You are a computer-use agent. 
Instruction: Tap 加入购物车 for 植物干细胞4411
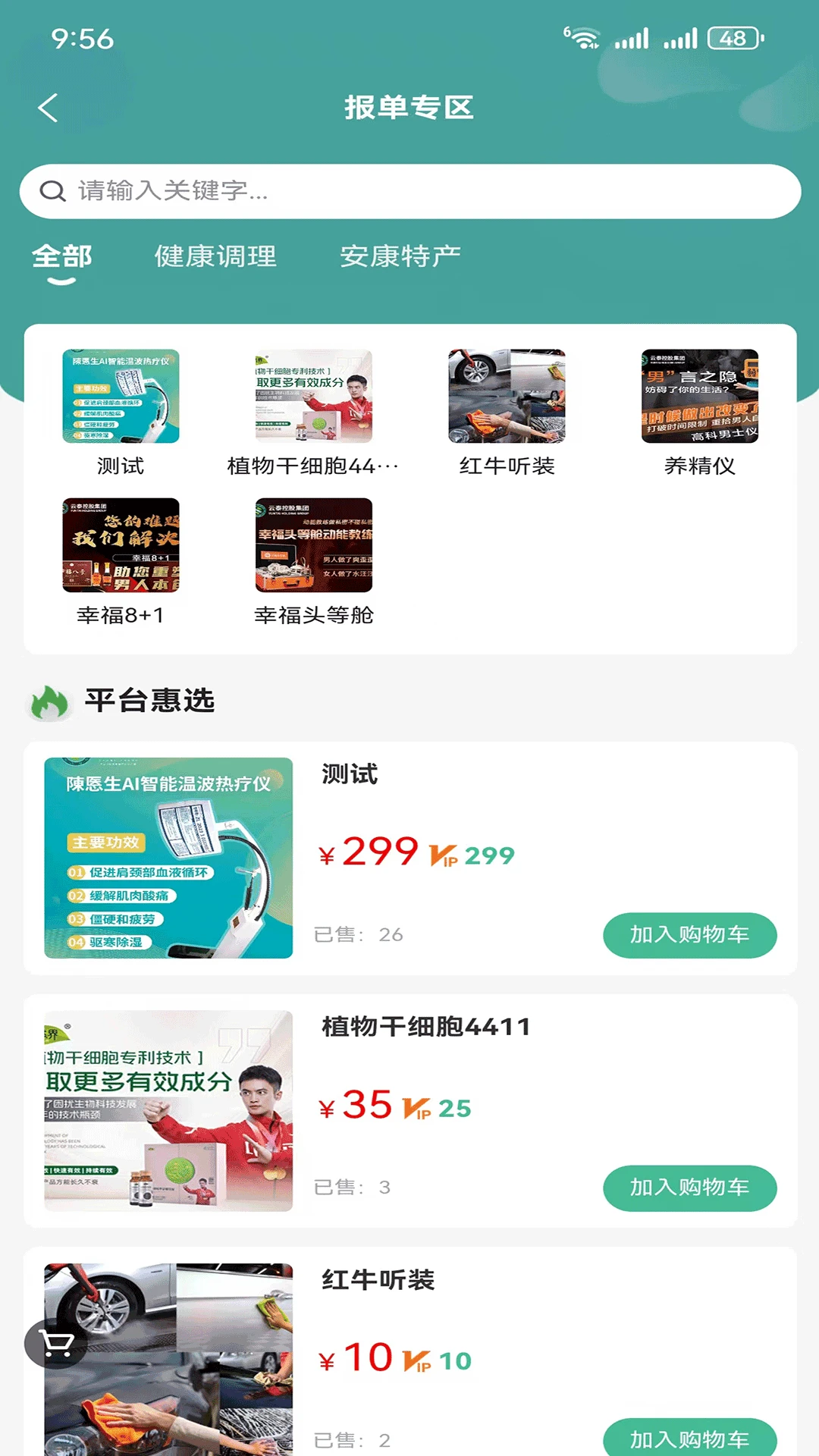(x=689, y=1188)
